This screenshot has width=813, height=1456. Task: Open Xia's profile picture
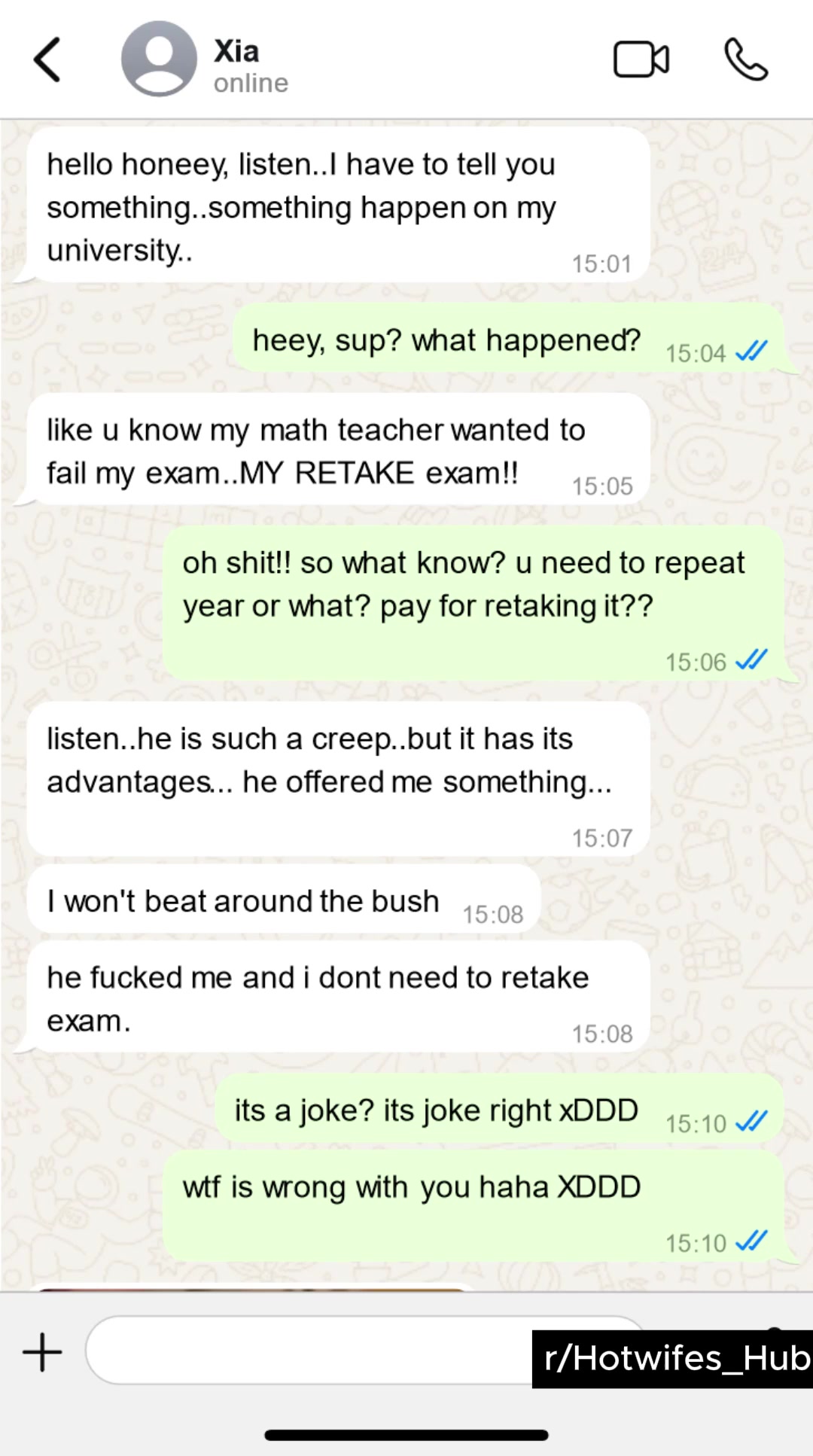(159, 59)
